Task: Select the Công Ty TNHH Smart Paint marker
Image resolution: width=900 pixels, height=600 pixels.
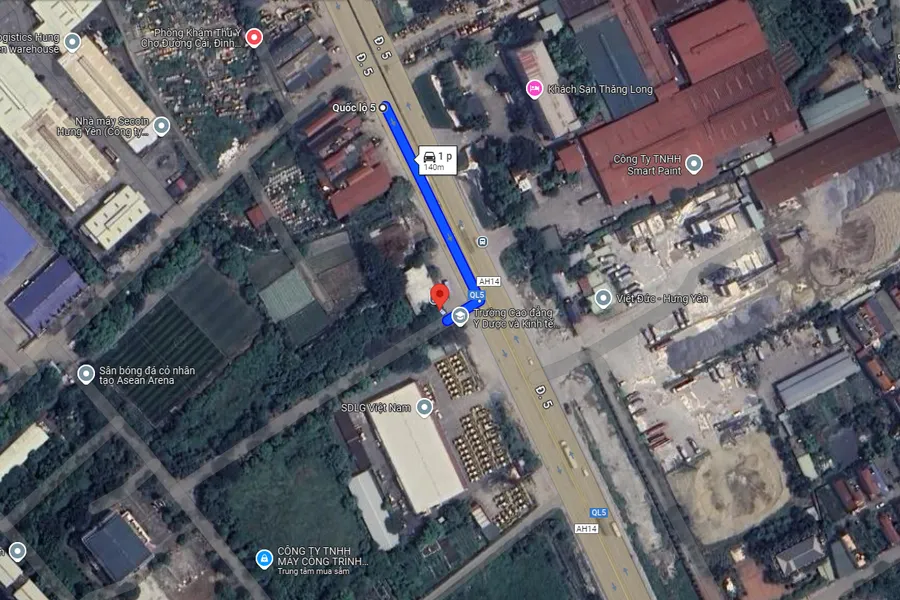Action: (694, 163)
